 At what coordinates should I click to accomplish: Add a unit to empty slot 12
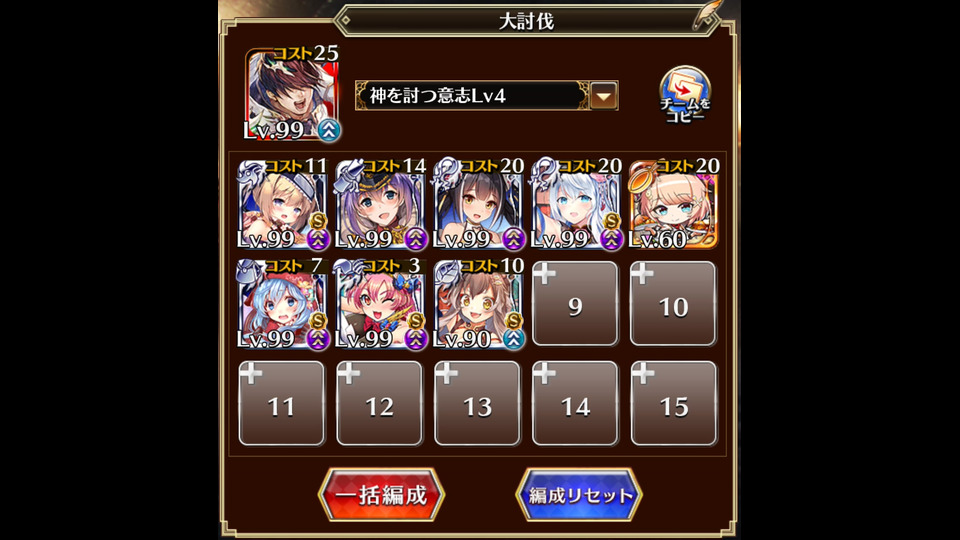tap(380, 404)
